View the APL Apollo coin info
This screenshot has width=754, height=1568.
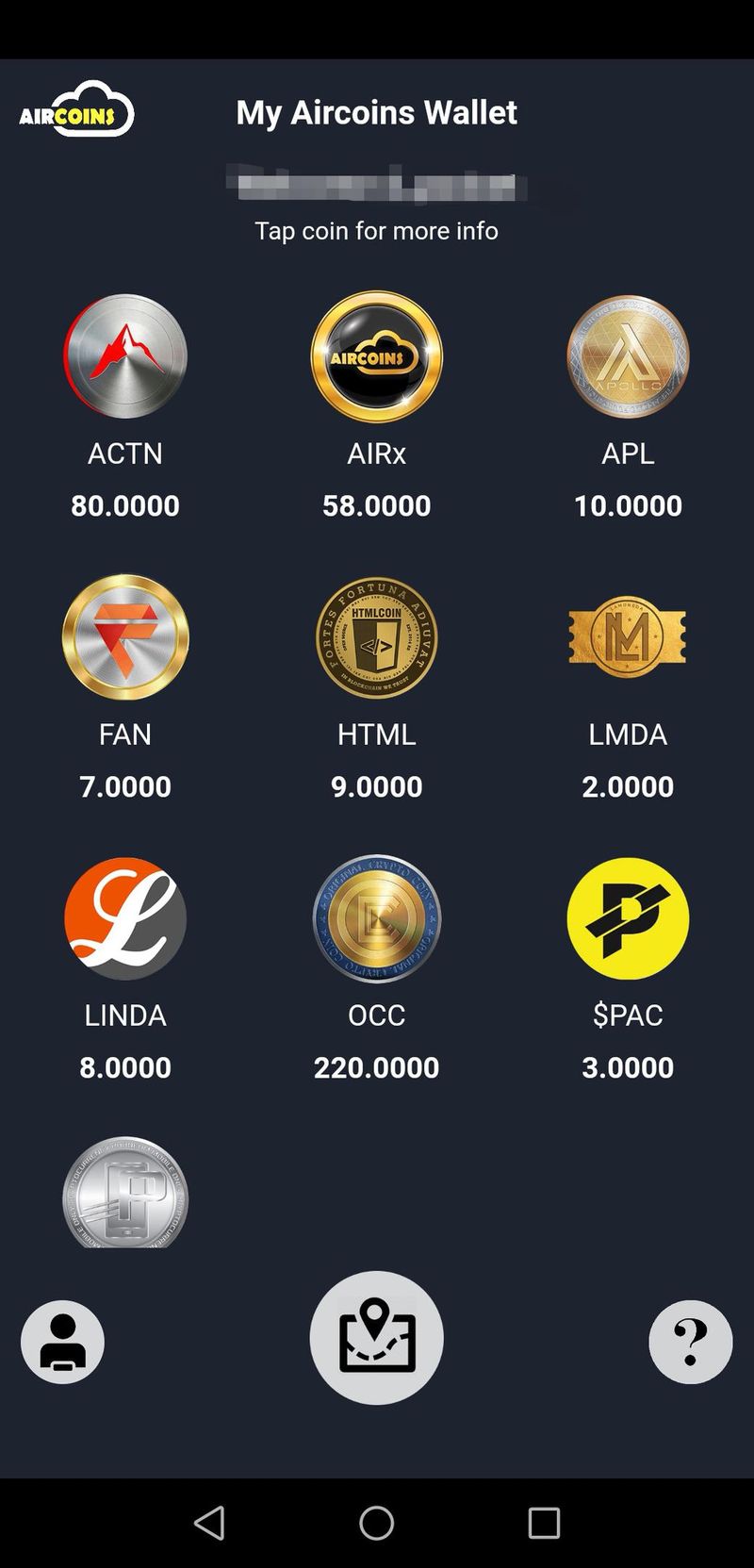628,356
